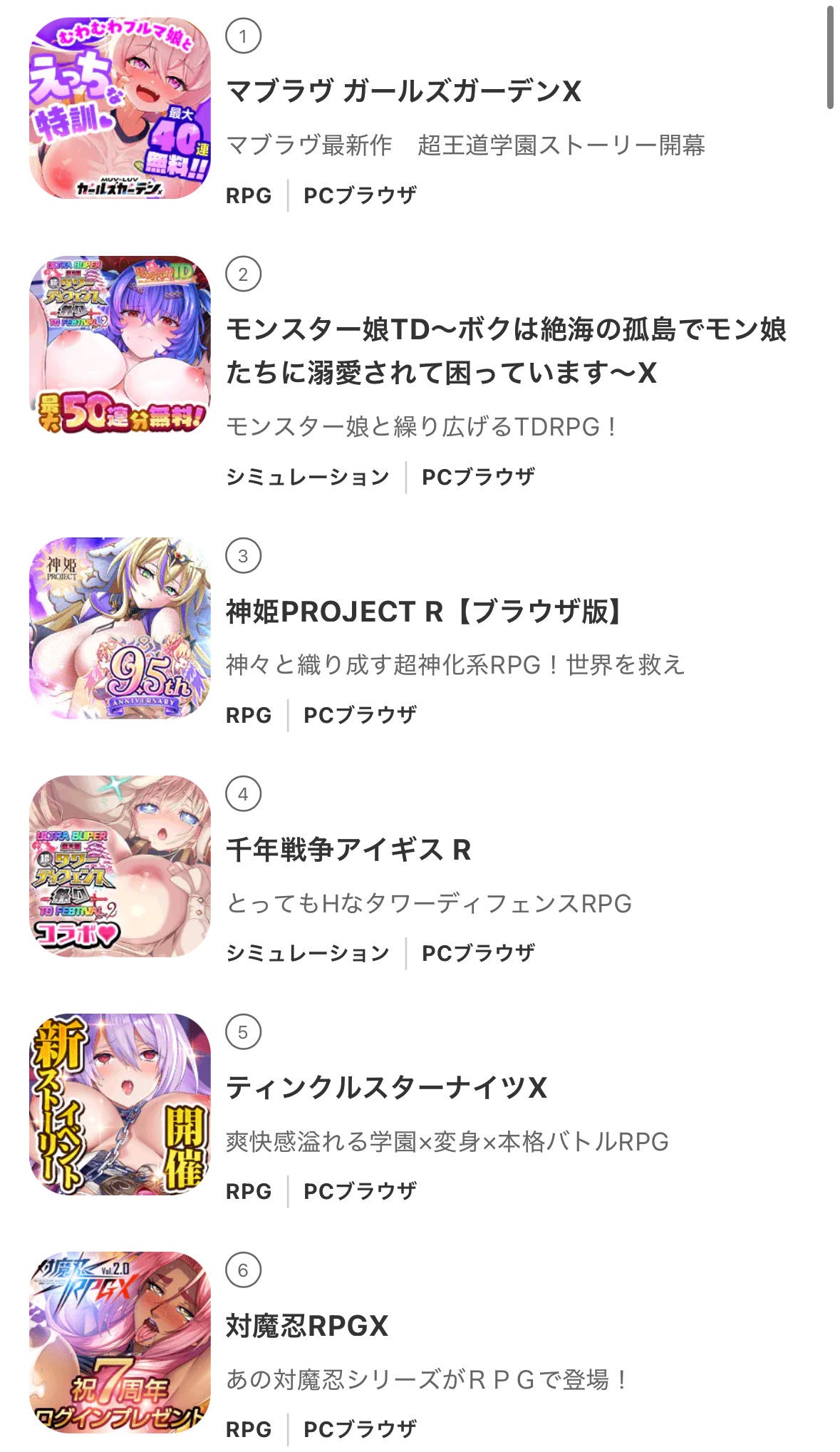This screenshot has height=1452, width=840.
Task: Open rank 4 千年戦争アイギス R
Action: pos(348,850)
